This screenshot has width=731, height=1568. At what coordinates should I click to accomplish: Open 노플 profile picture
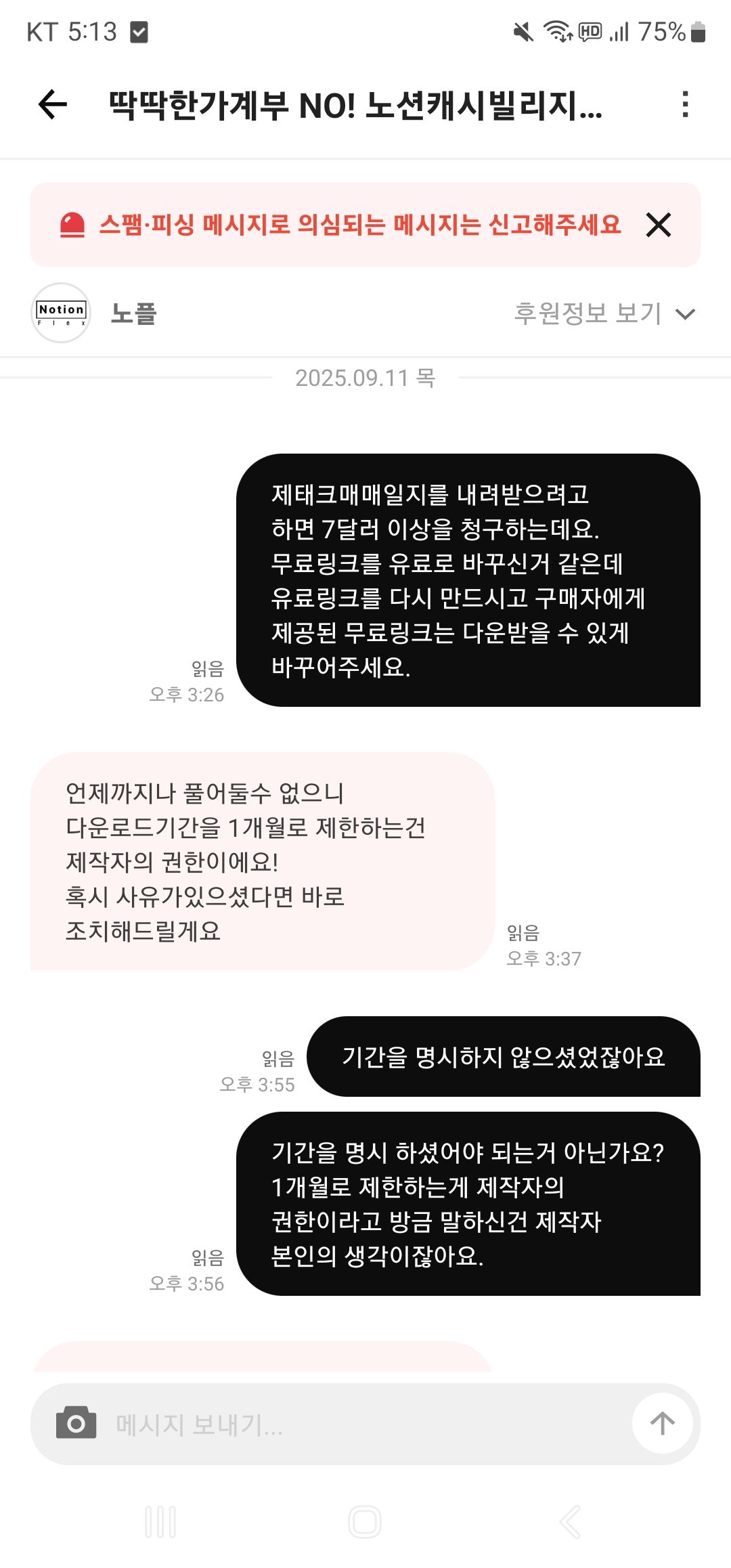61,313
